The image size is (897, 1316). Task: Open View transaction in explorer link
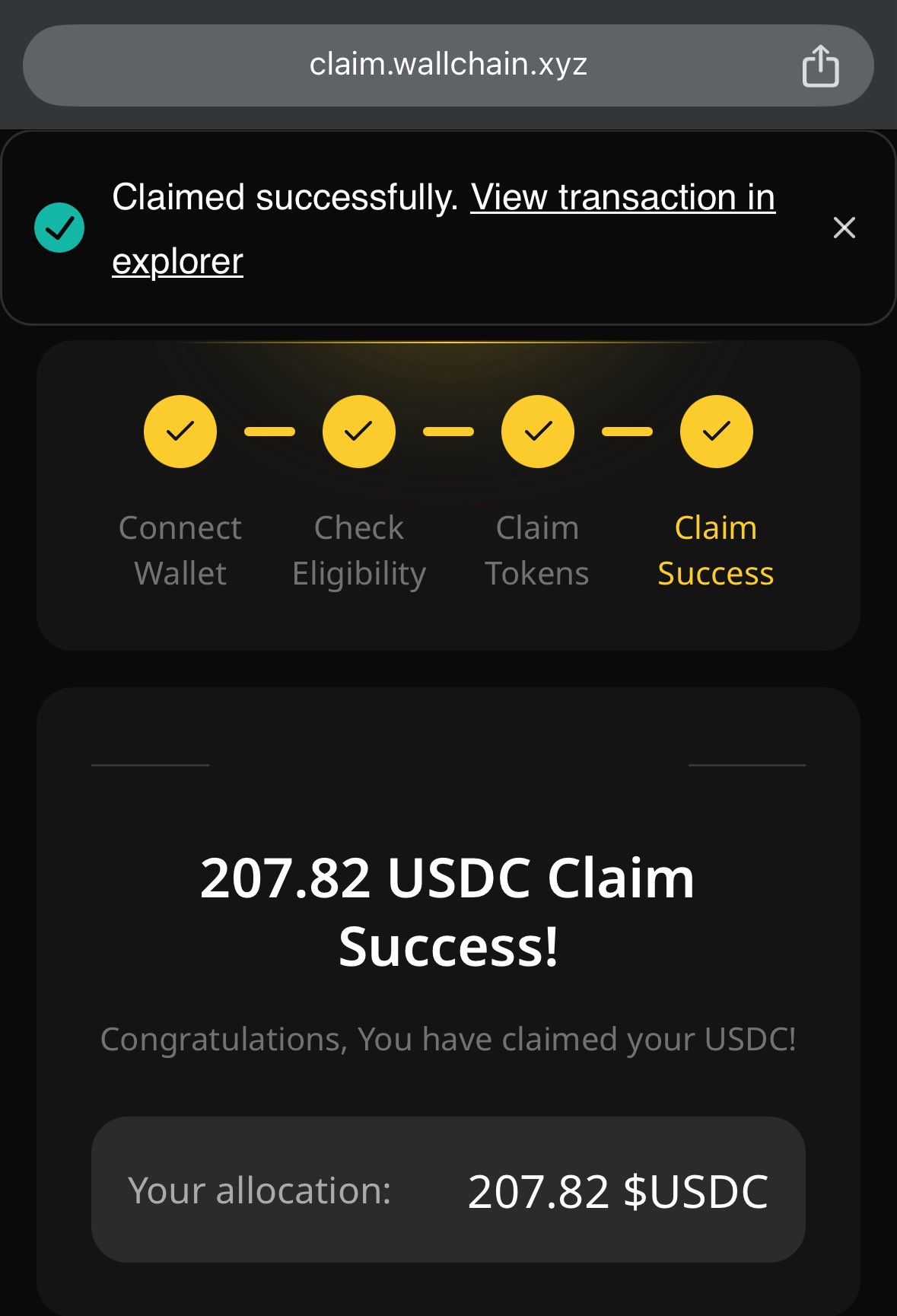pos(622,198)
